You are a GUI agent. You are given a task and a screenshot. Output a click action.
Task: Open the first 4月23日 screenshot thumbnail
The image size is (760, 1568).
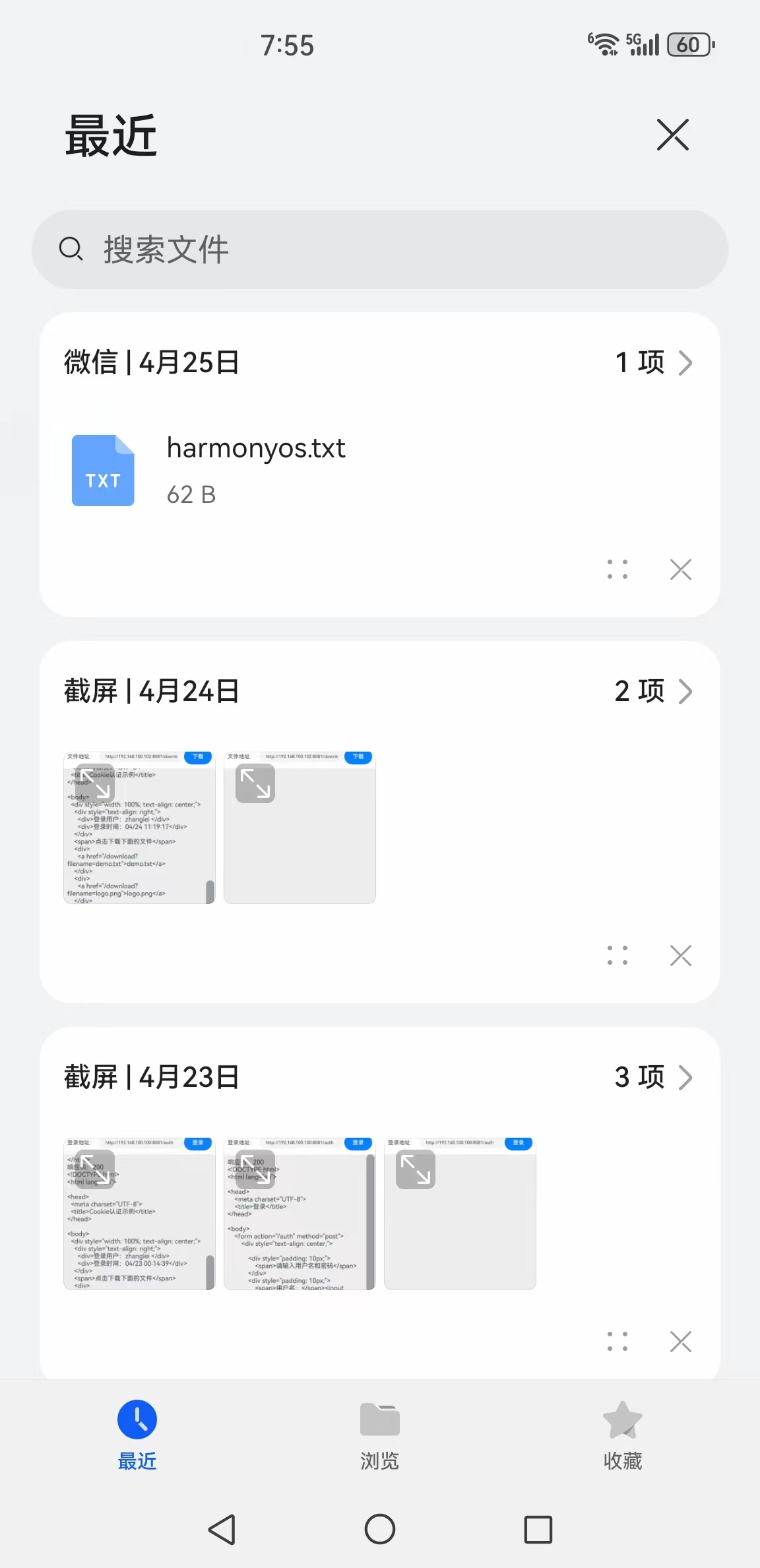[x=139, y=1213]
